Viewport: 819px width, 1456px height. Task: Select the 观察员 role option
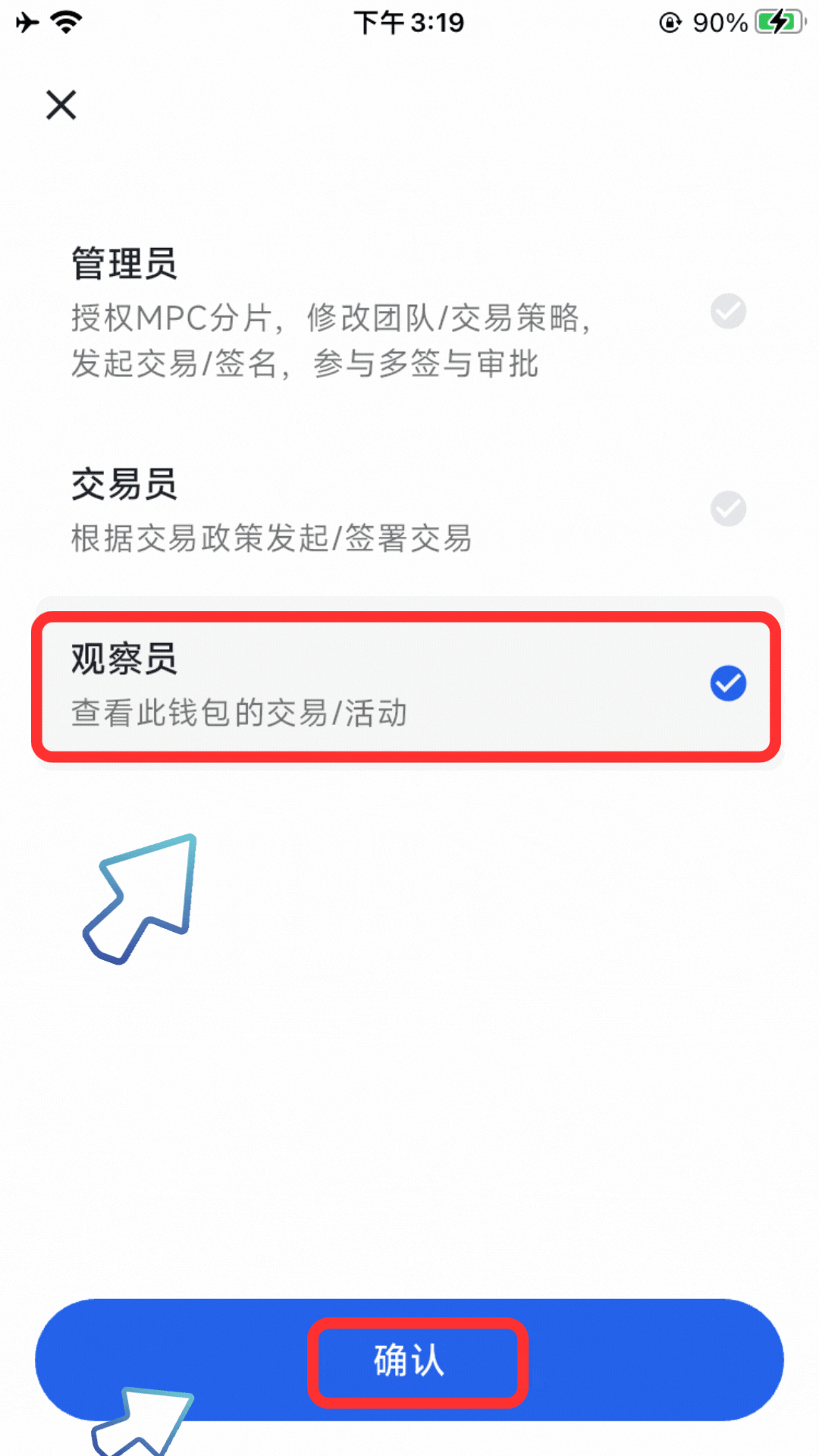tap(408, 684)
